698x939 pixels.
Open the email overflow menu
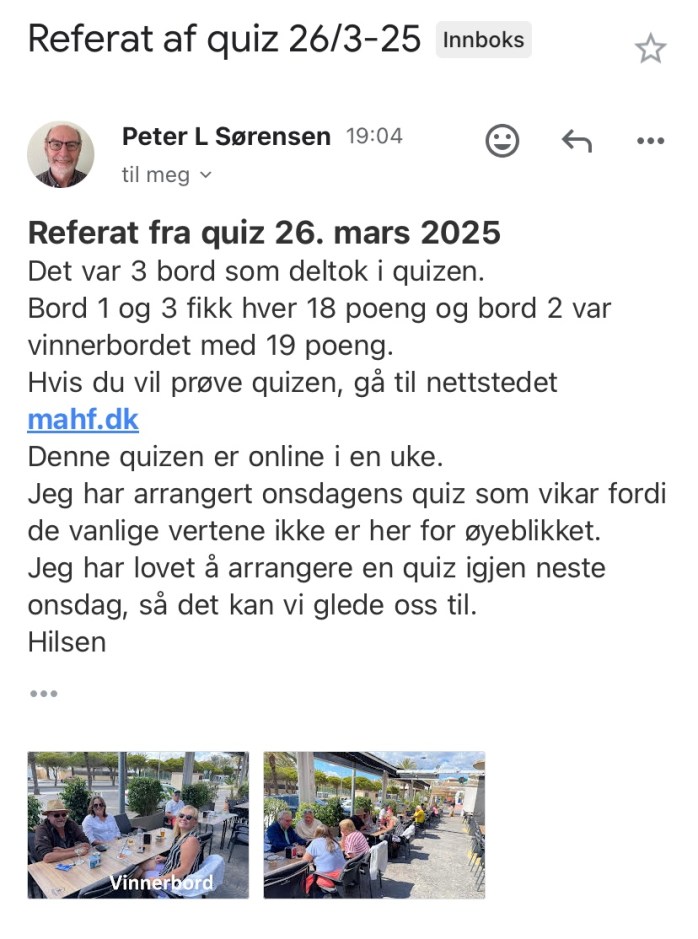coord(650,141)
